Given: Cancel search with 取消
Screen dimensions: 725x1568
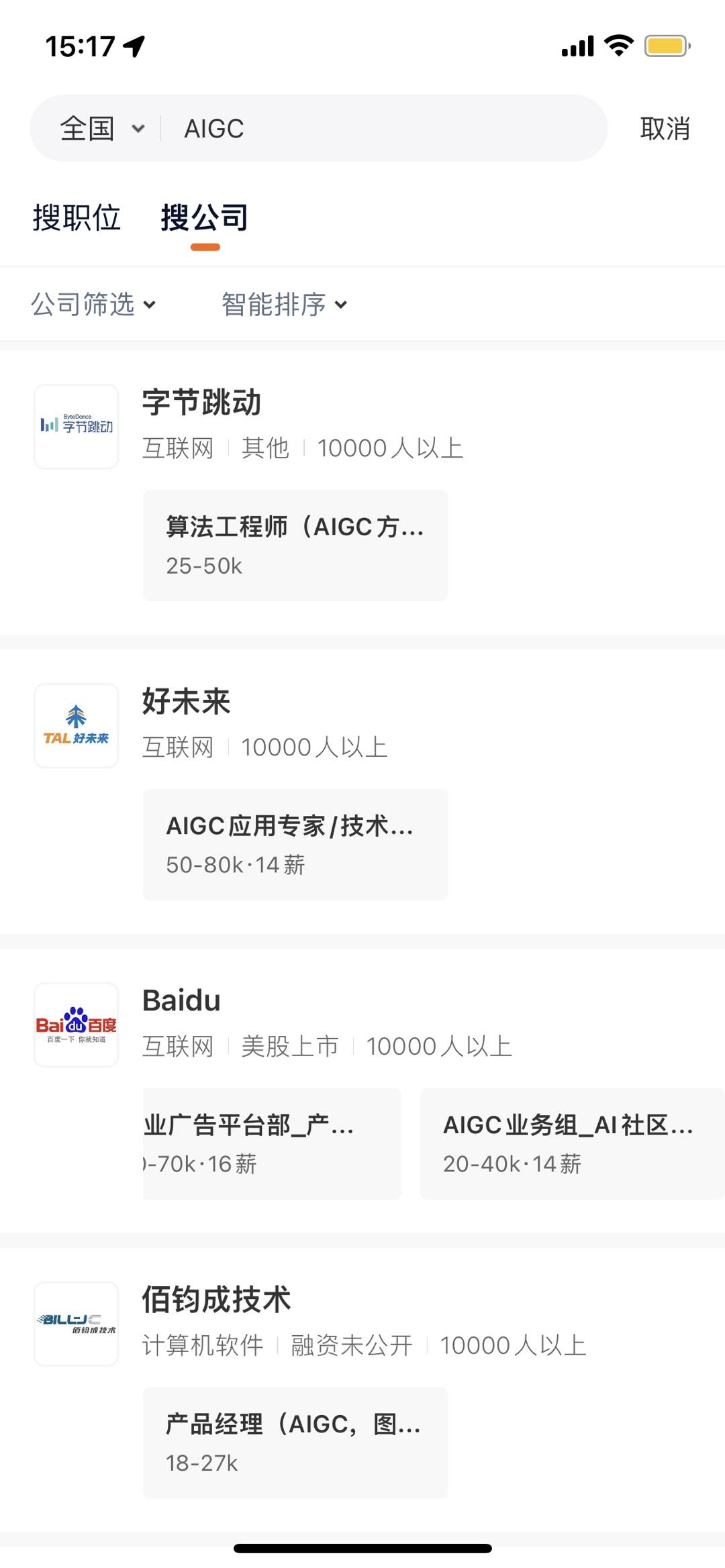Looking at the screenshot, I should [664, 128].
